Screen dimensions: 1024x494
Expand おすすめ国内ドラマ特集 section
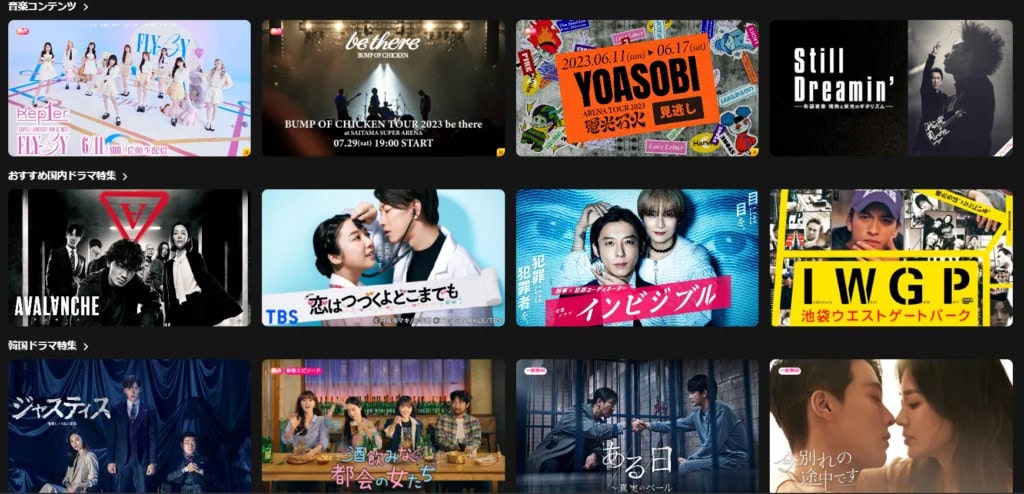tap(68, 176)
